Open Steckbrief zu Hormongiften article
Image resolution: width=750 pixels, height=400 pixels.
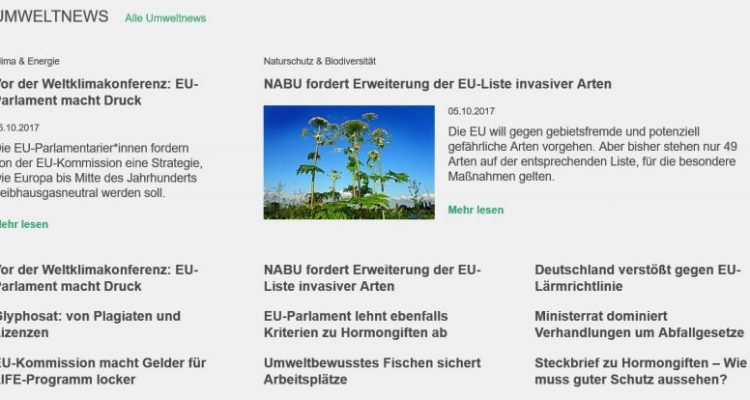pyautogui.click(x=641, y=371)
